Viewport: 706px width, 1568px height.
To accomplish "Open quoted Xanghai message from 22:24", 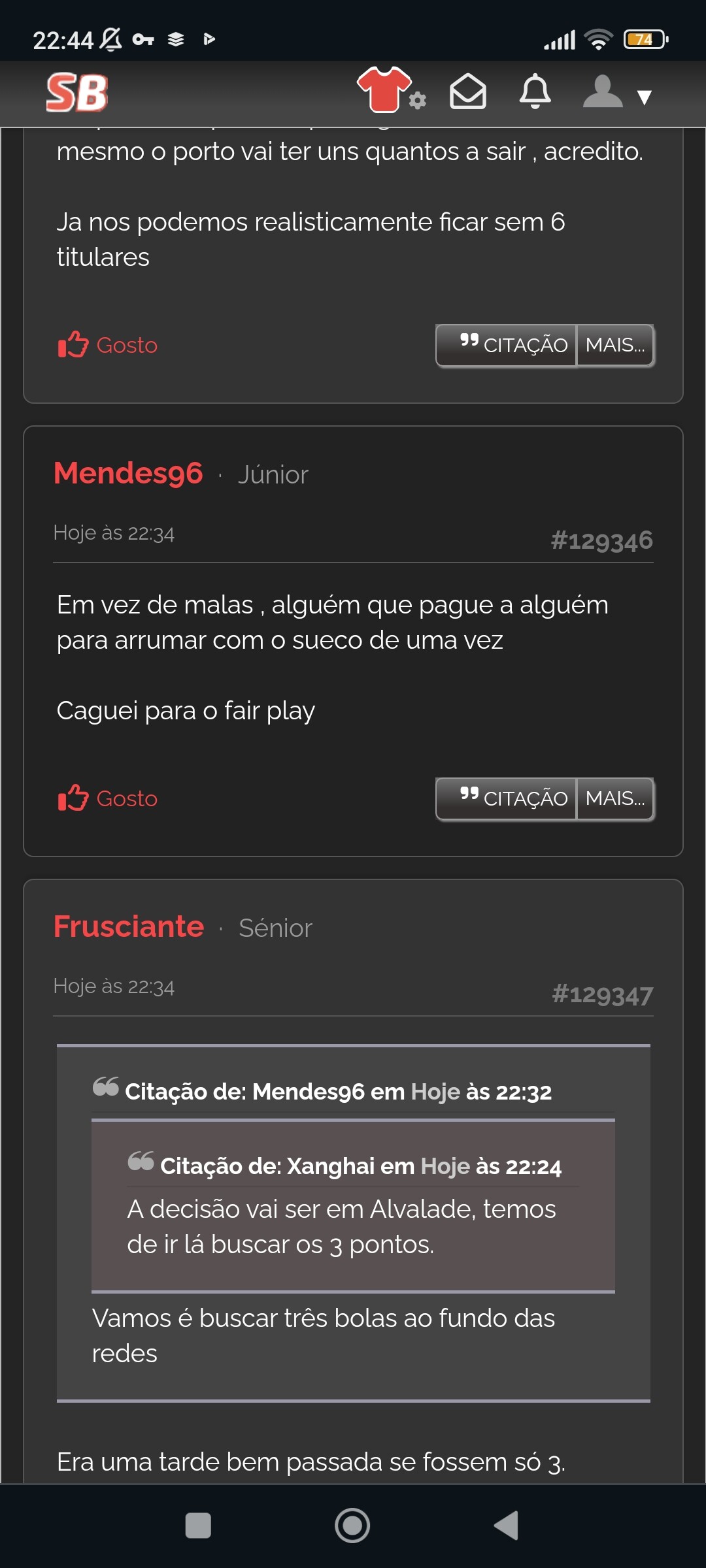I will coord(361,1166).
